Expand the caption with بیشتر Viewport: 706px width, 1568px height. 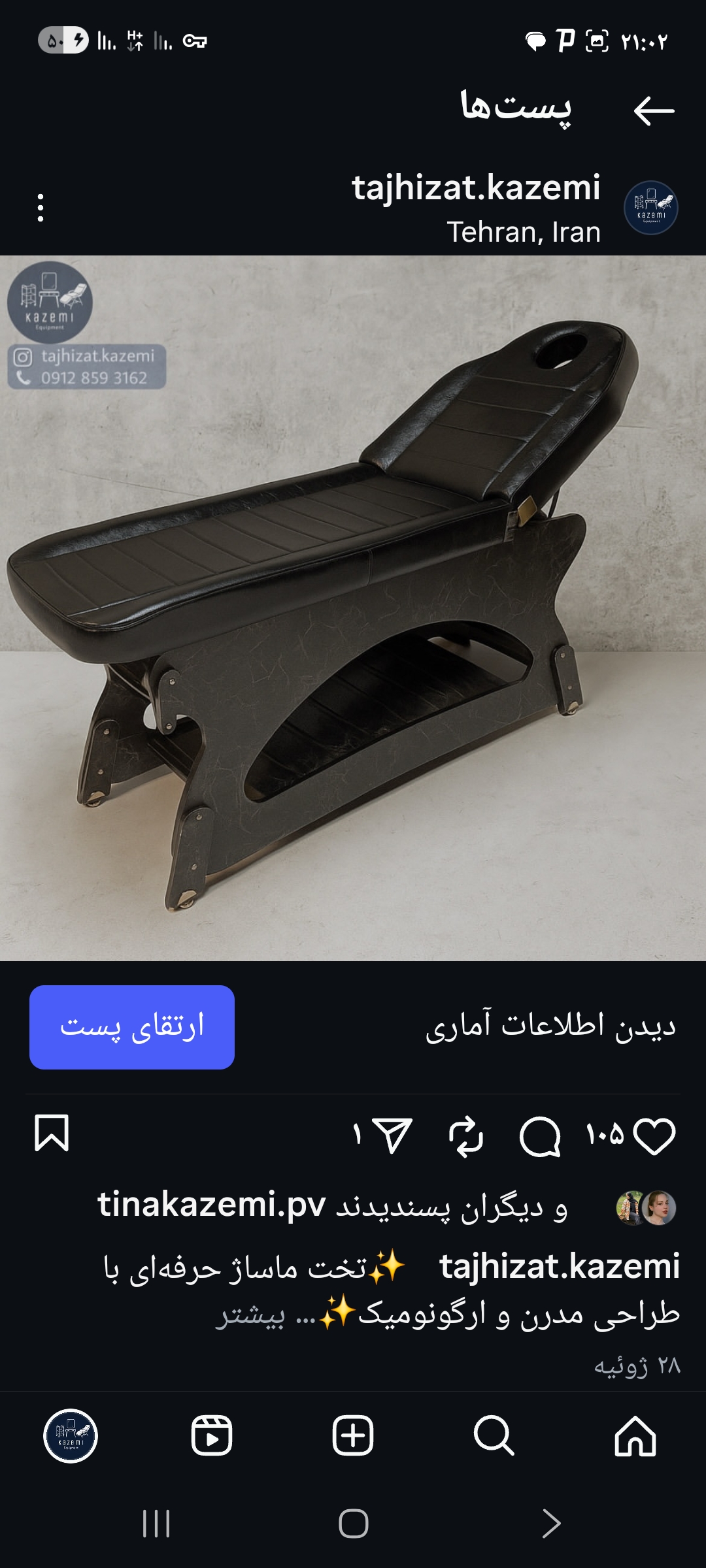point(250,1315)
